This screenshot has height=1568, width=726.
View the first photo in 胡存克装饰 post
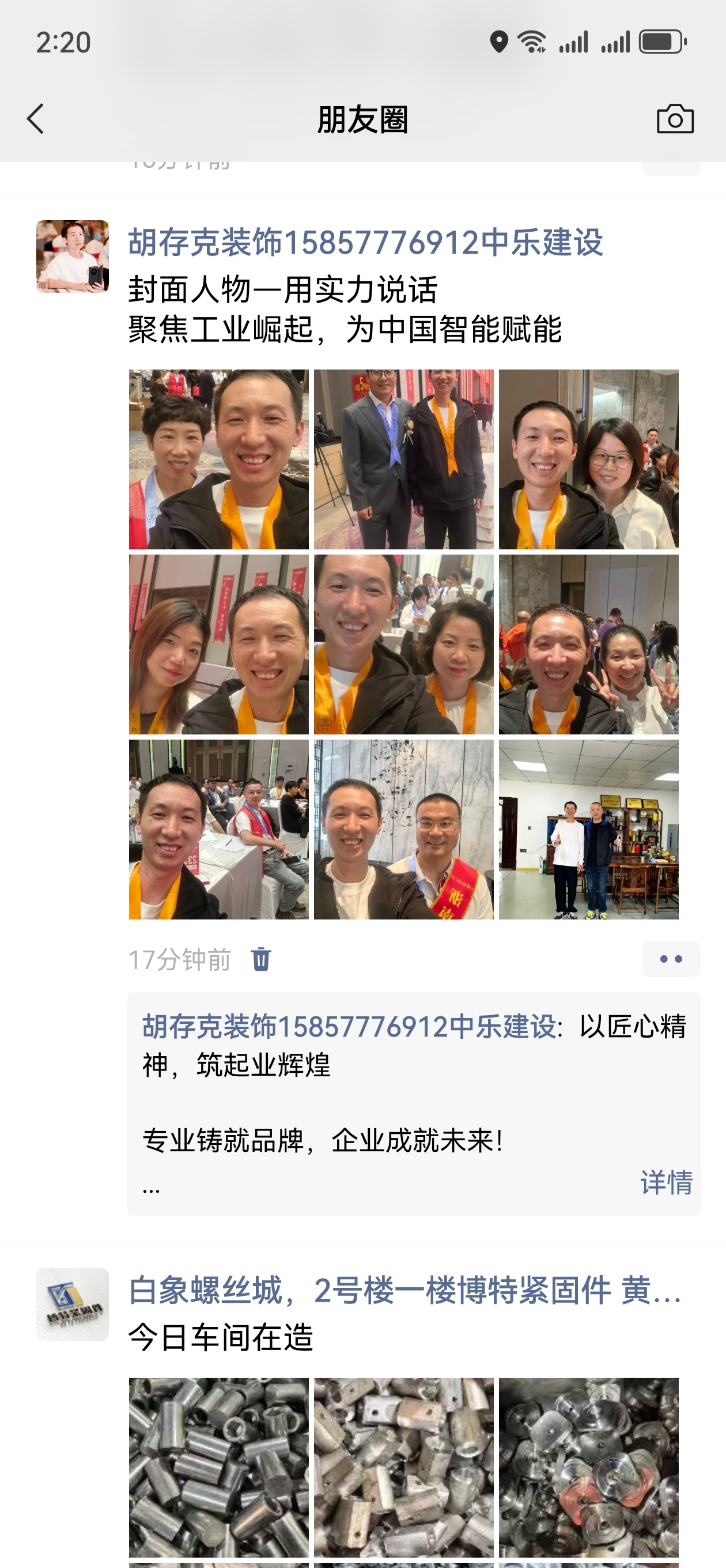tap(218, 459)
